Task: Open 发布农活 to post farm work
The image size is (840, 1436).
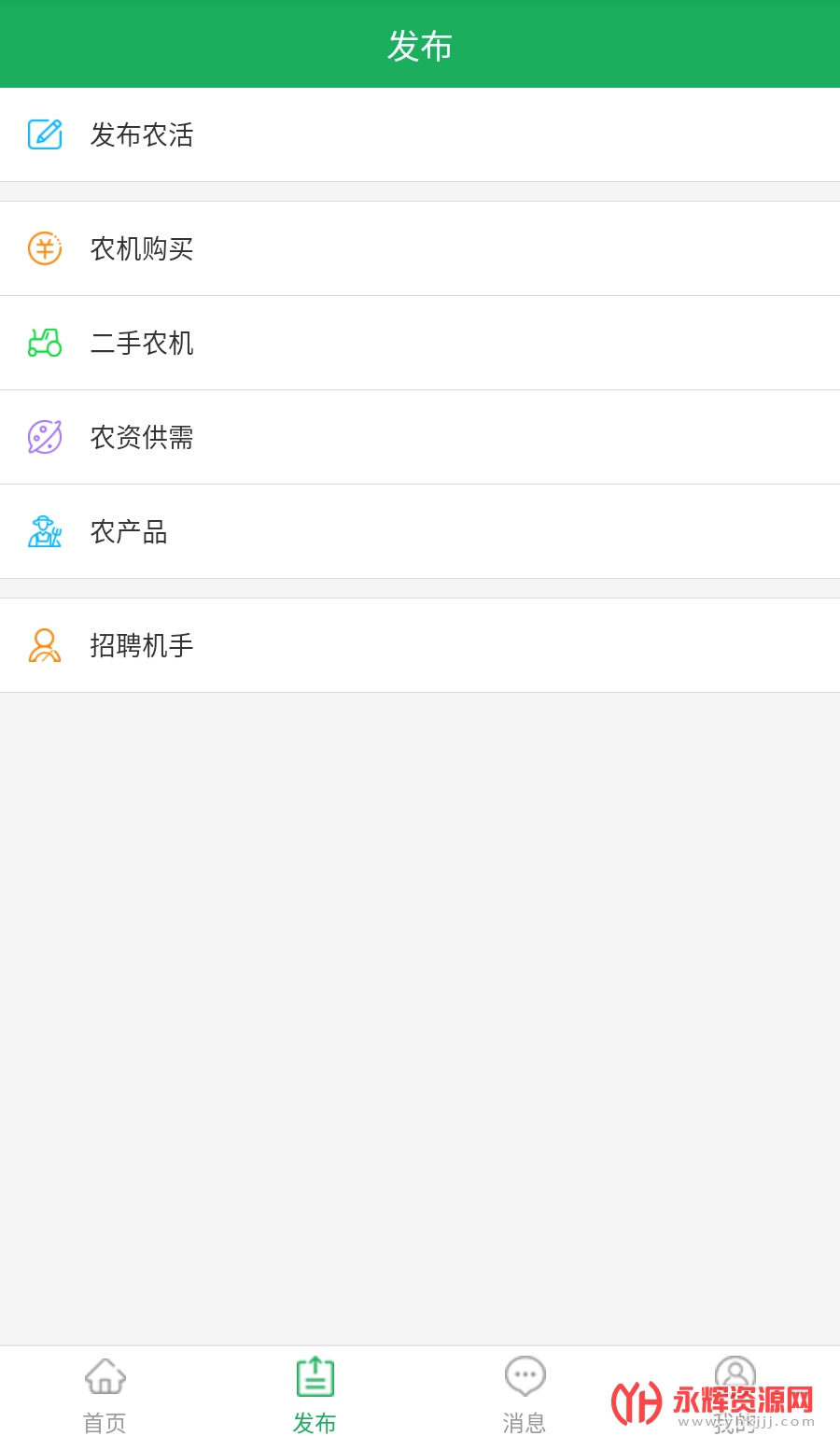Action: (142, 135)
